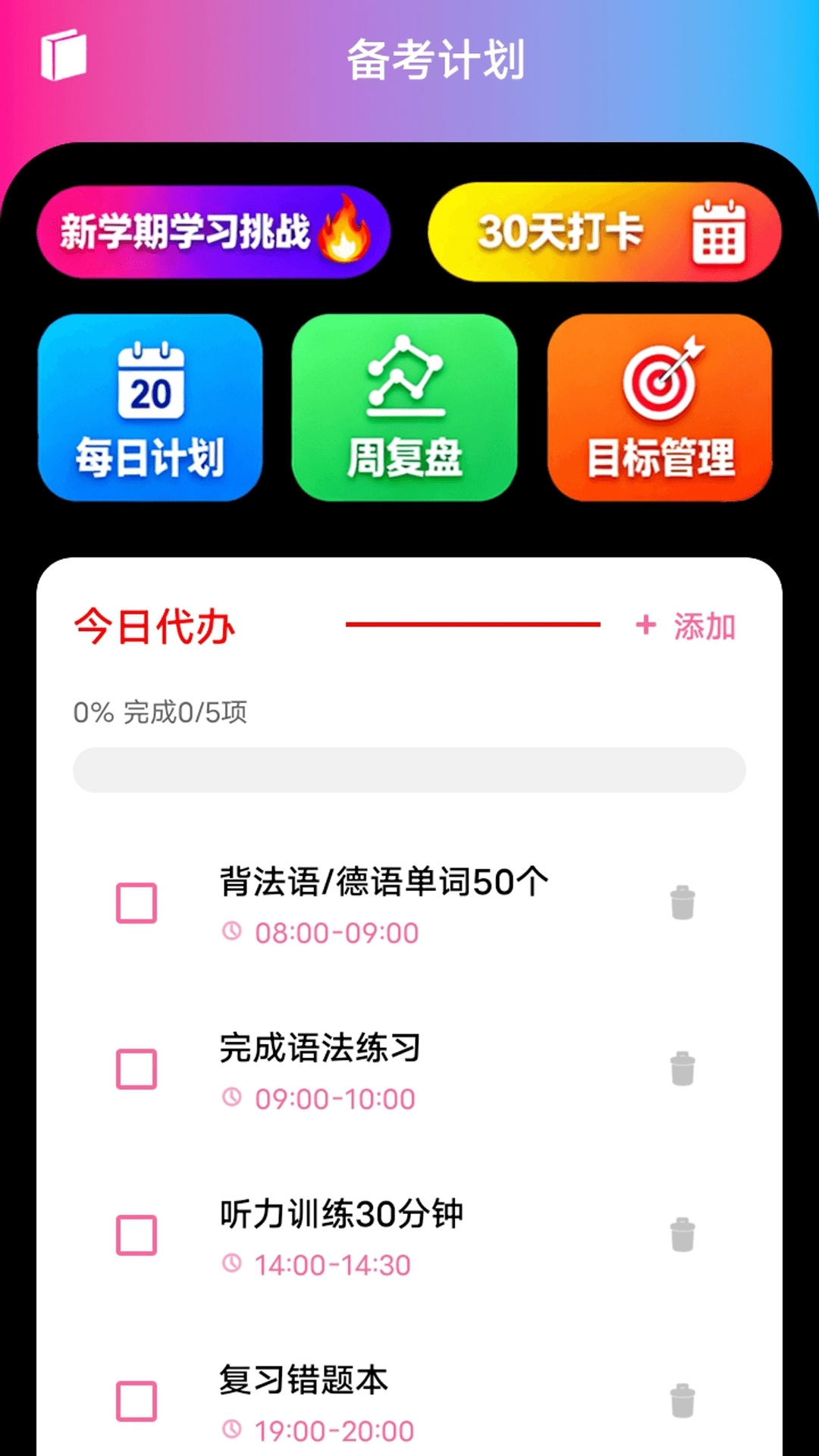The width and height of the screenshot is (819, 1456).
Task: Delete 背法语/德语单词50个 with its trash icon
Action: point(683,904)
